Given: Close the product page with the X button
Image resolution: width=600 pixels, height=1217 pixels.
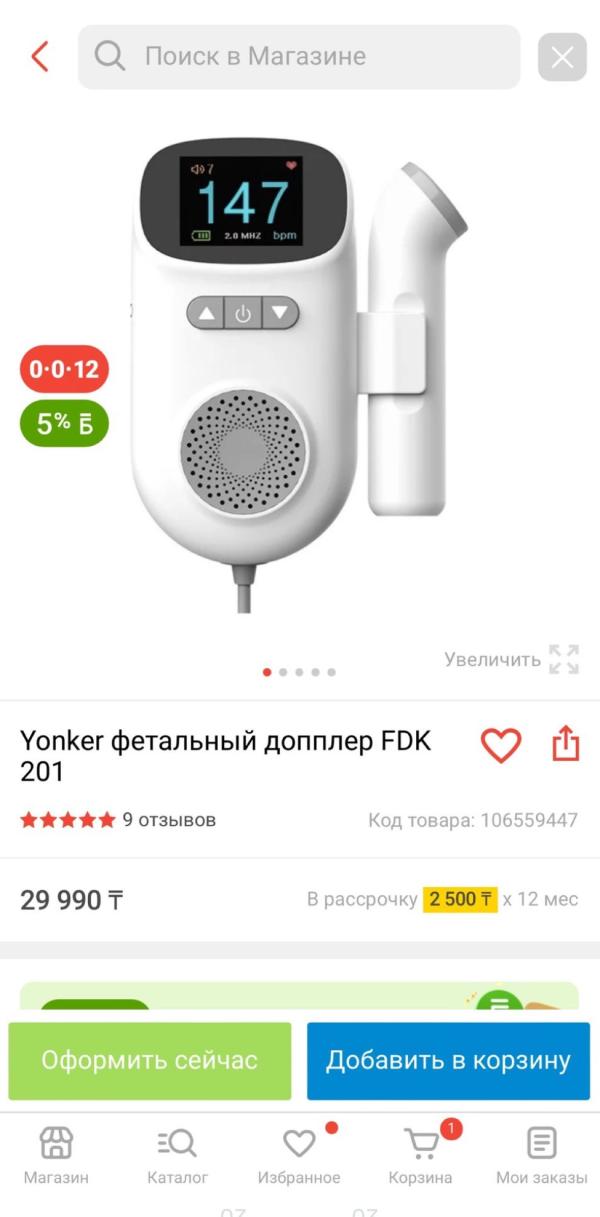Looking at the screenshot, I should pos(562,57).
